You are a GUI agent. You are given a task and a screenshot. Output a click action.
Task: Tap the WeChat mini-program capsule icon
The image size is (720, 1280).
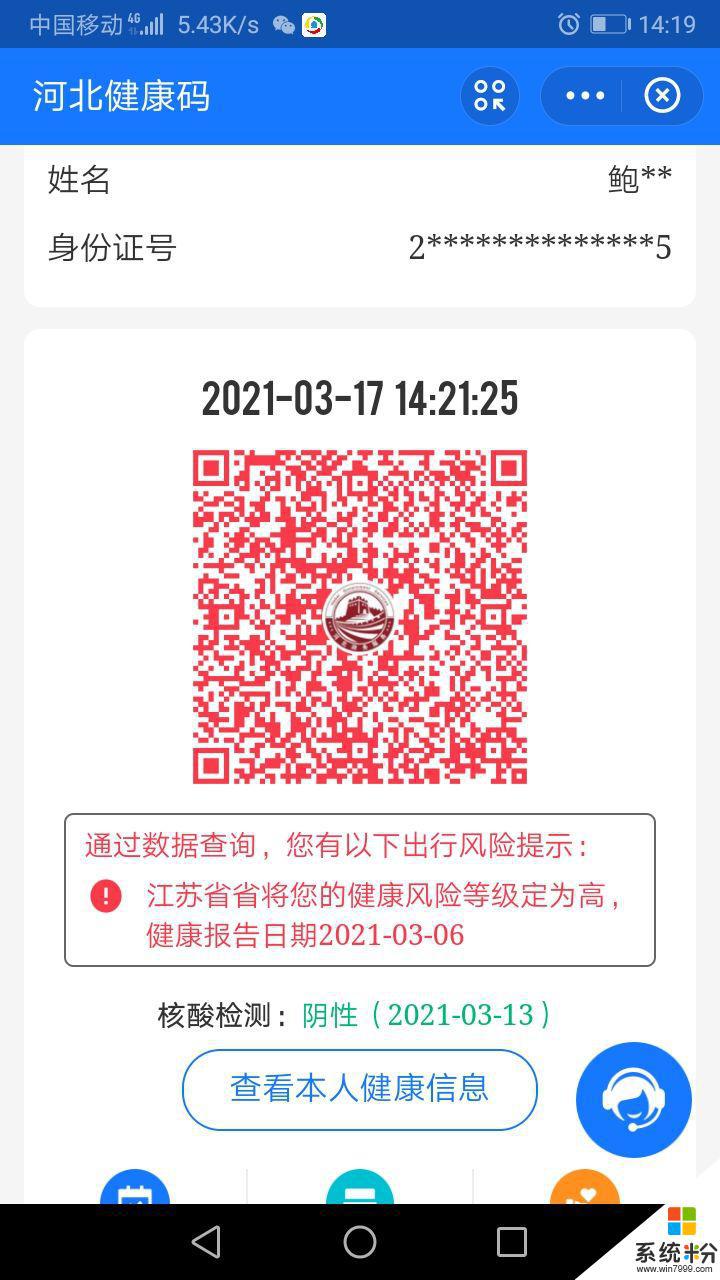(x=489, y=95)
